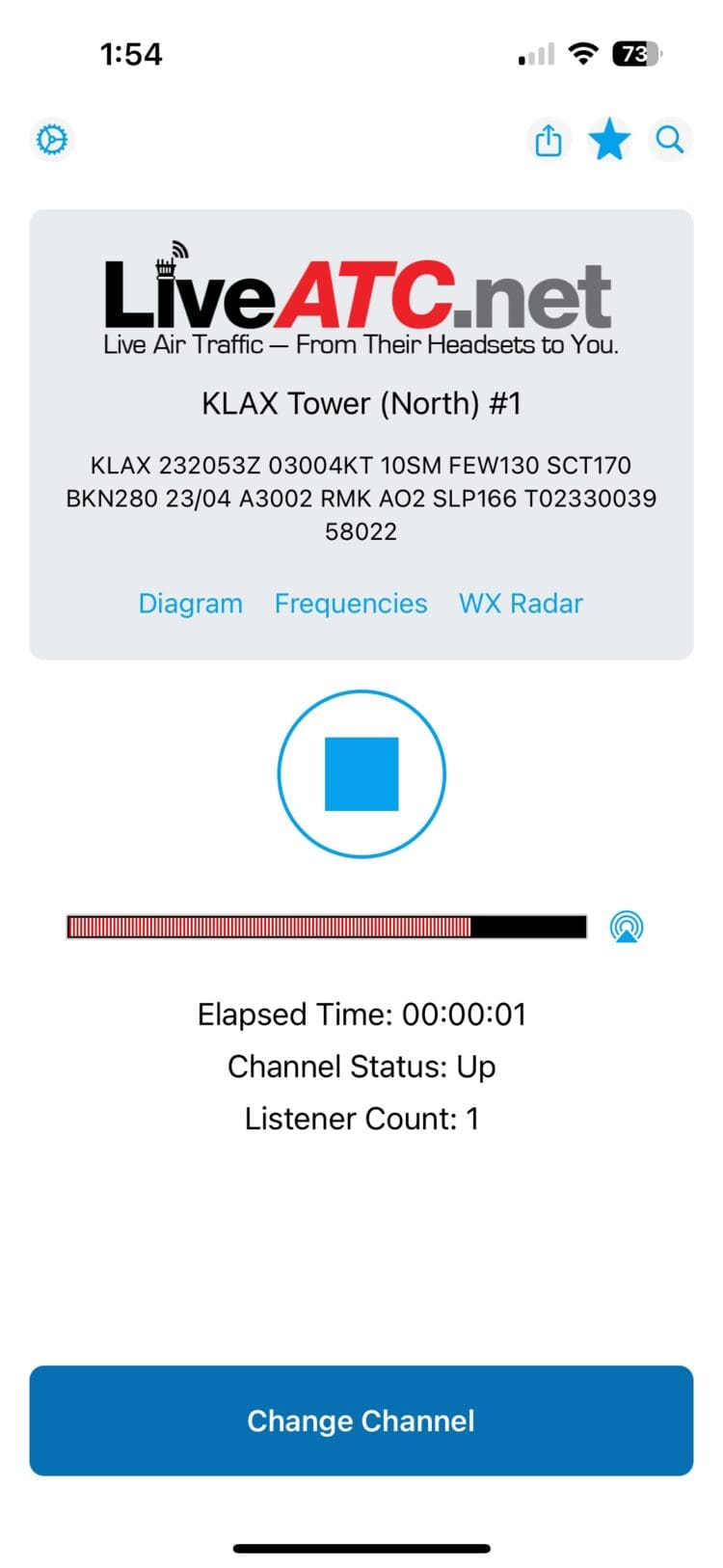Screen dimensions: 723x1568
Task: Share this channel via the share icon
Action: pos(549,139)
